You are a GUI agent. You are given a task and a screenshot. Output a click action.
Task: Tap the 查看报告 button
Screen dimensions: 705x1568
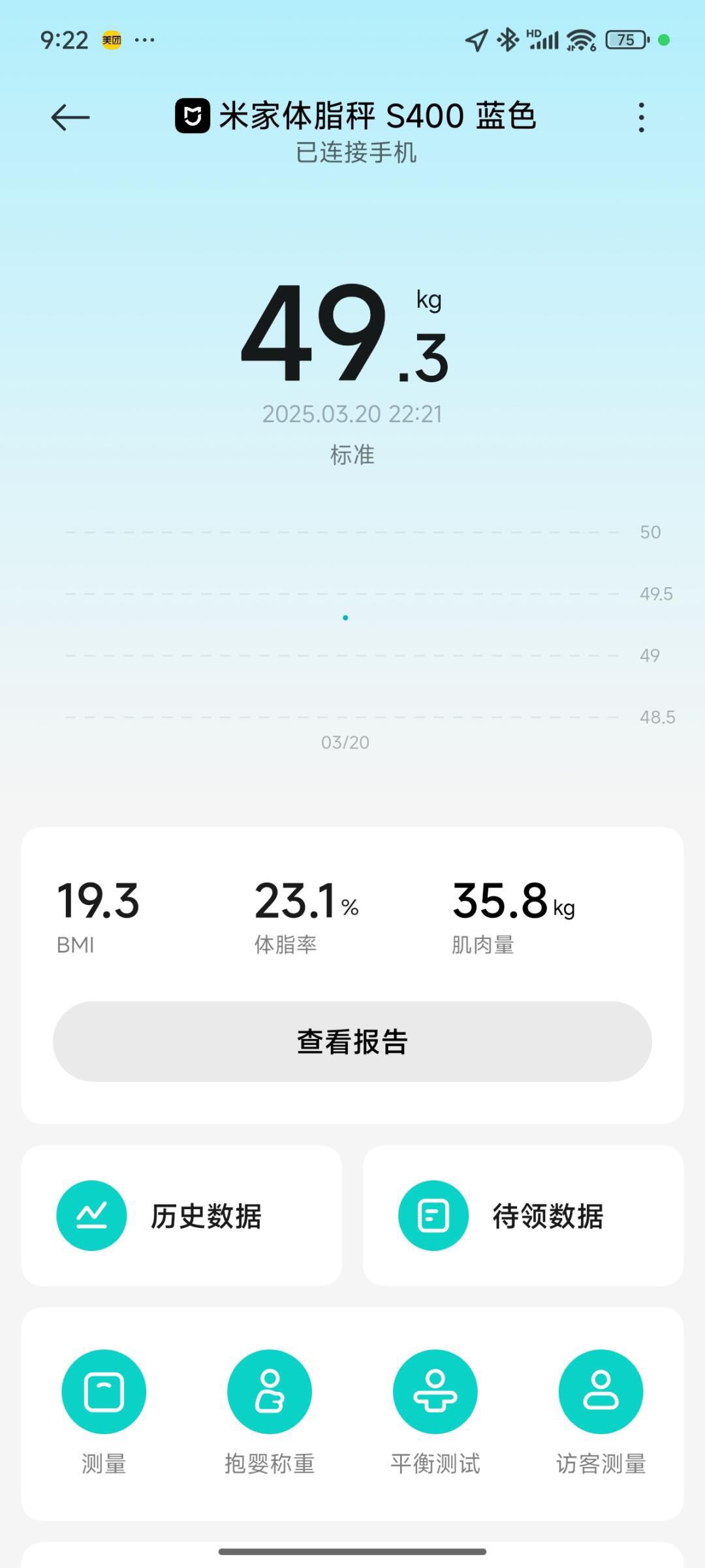pyautogui.click(x=352, y=1041)
